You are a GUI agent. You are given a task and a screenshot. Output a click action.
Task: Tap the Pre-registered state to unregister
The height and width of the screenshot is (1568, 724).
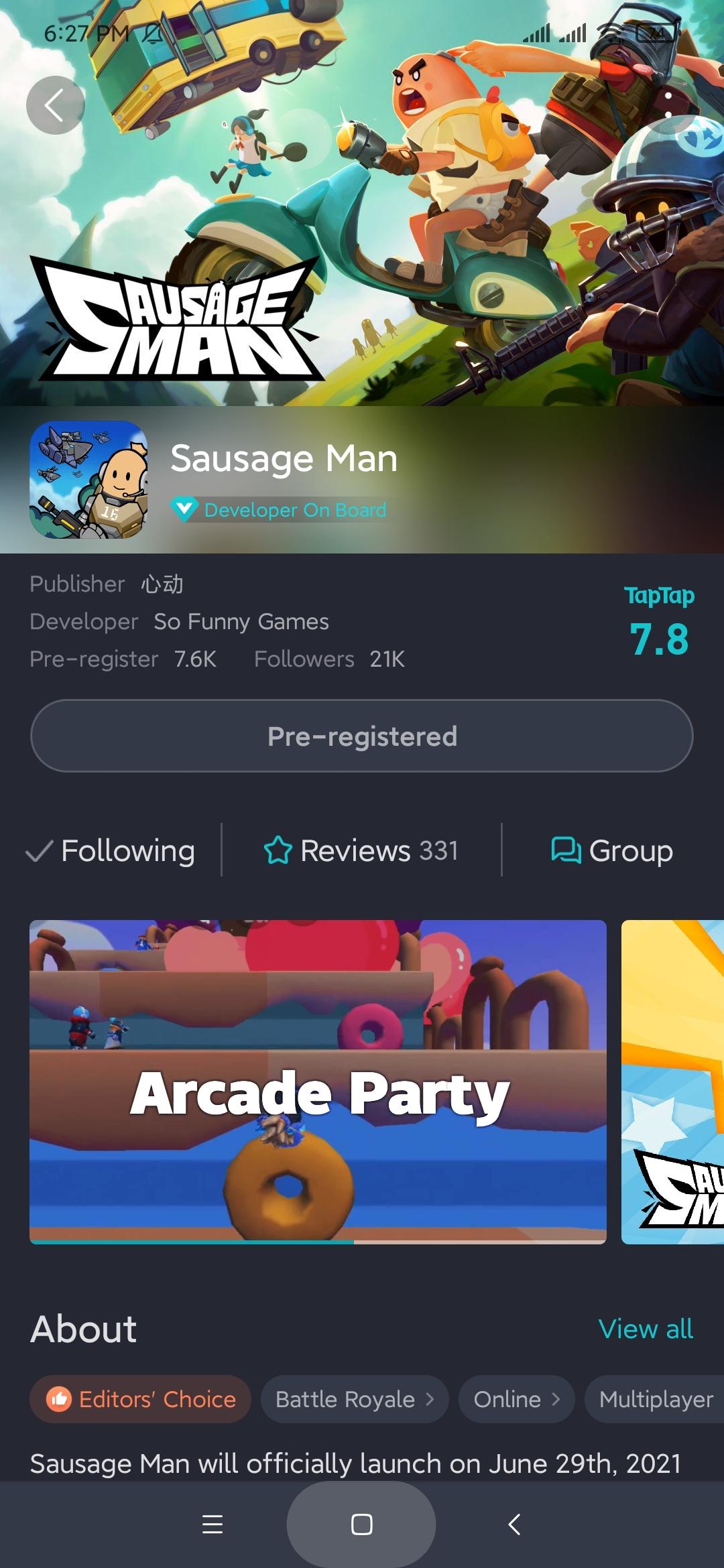(x=362, y=736)
